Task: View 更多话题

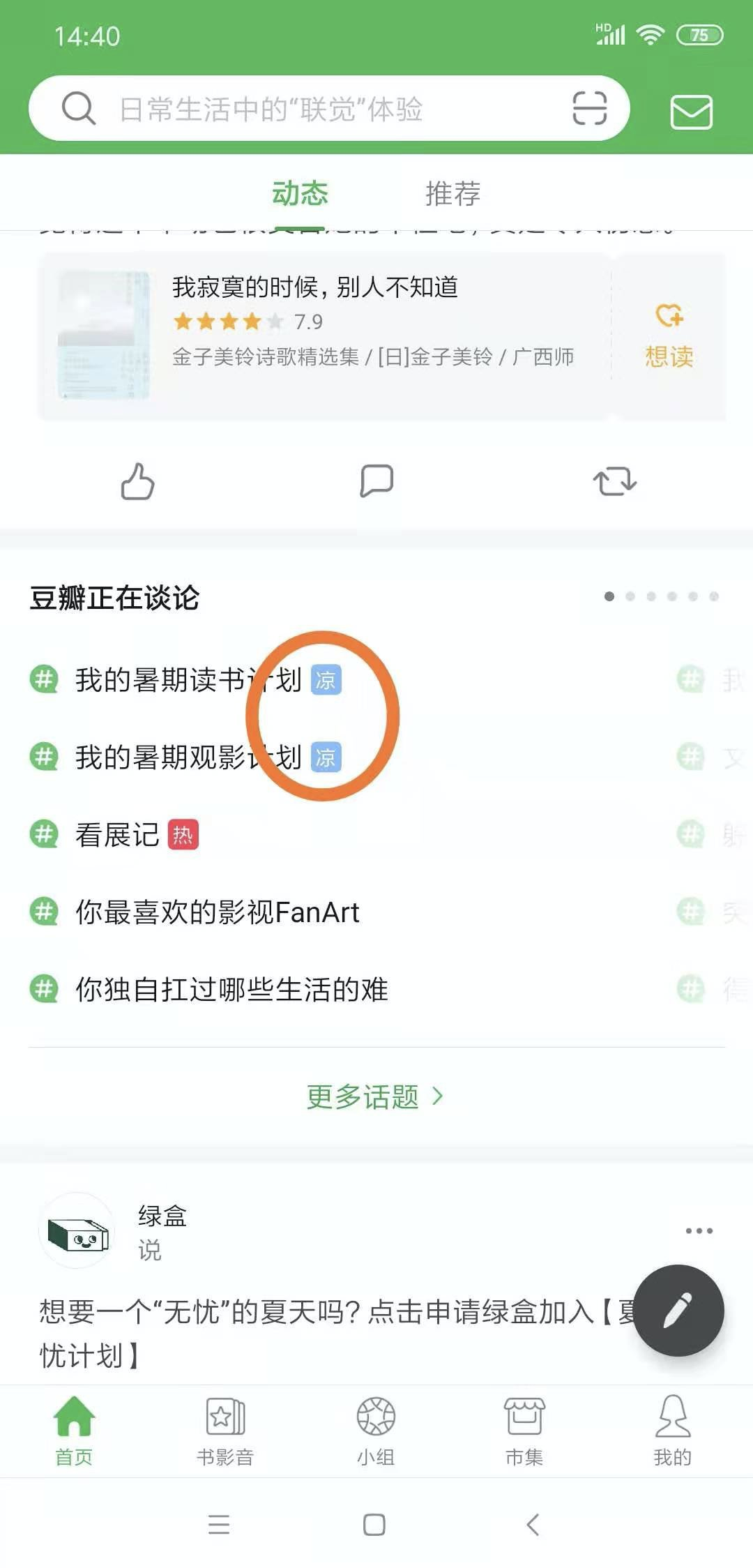Action: (375, 1096)
